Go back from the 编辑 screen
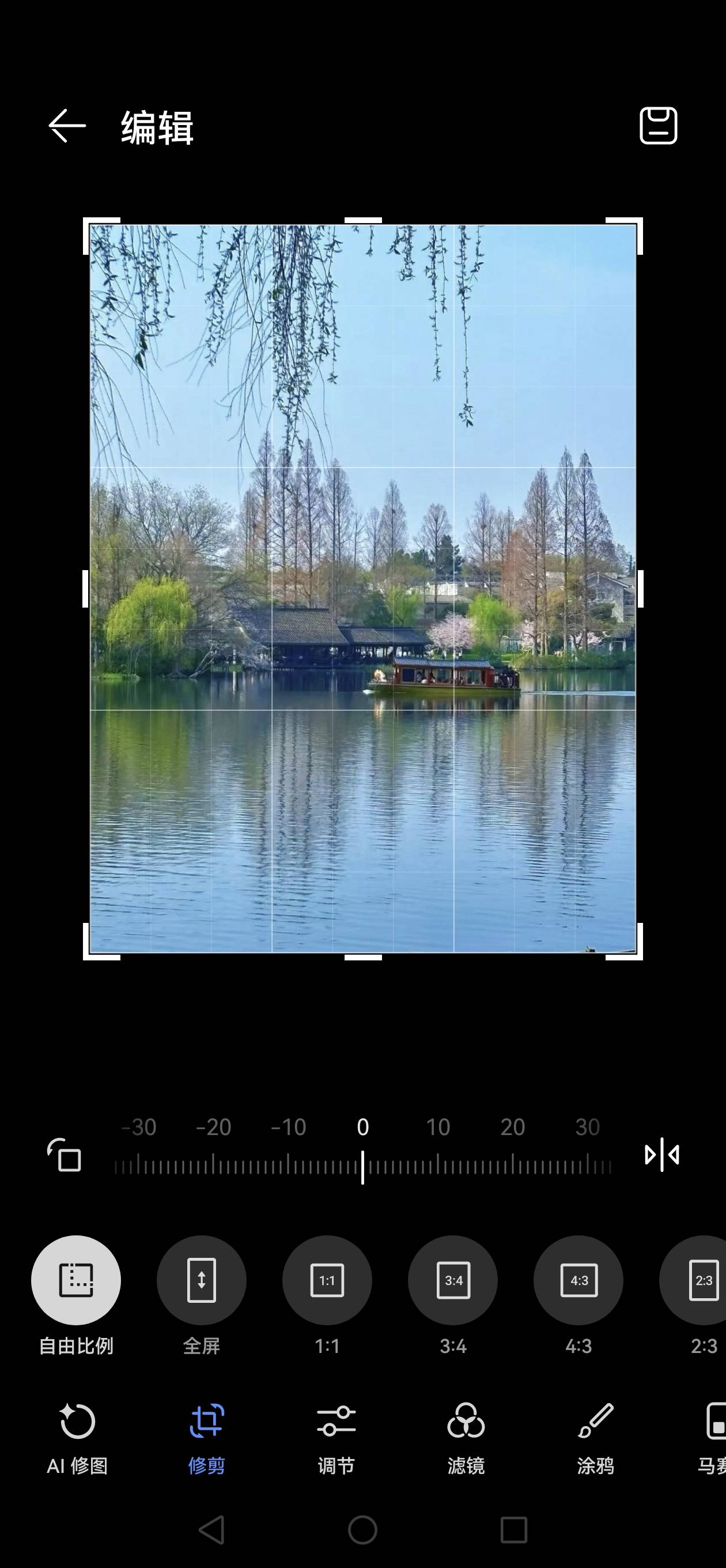 point(67,126)
